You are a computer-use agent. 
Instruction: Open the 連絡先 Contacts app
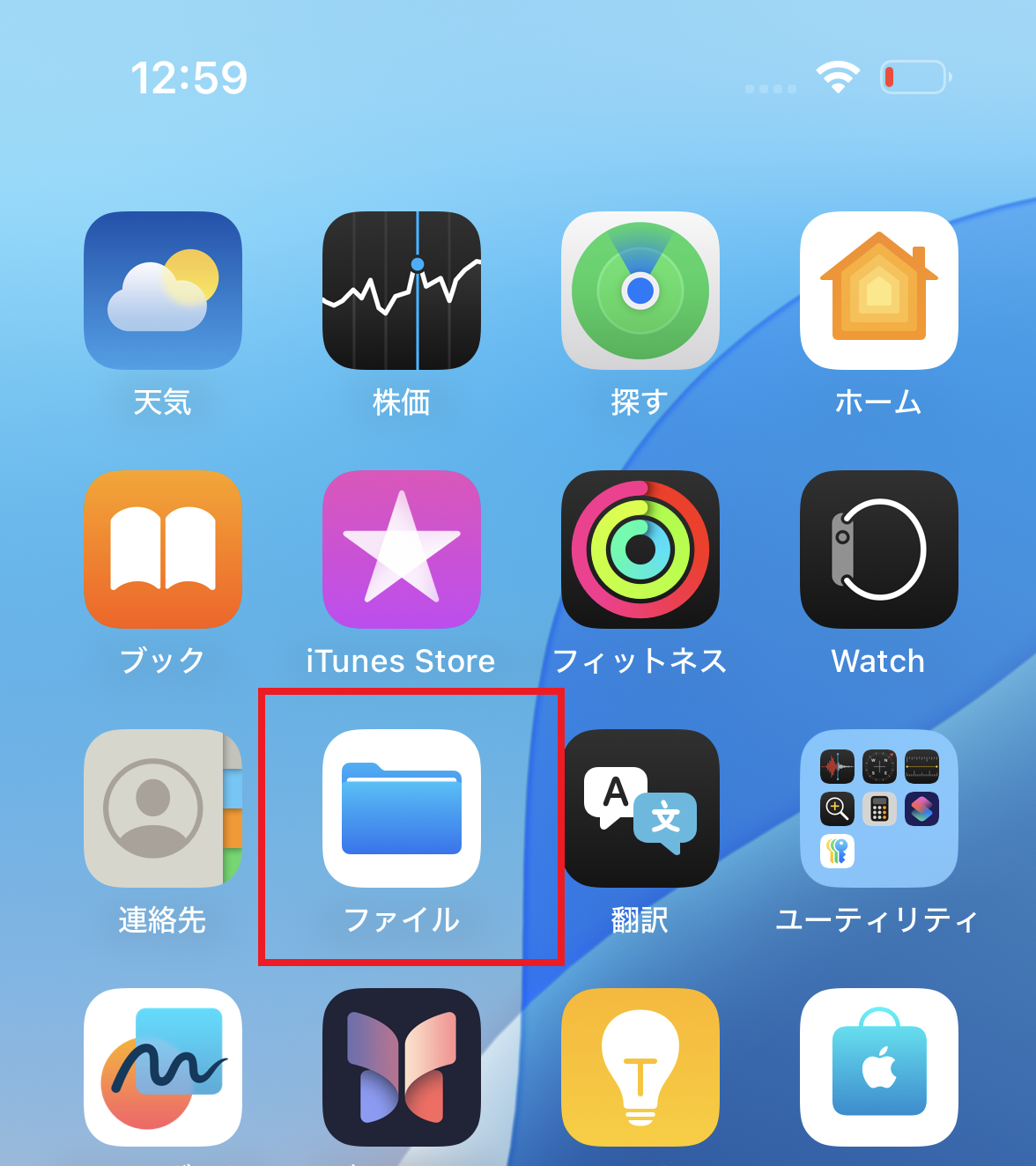tap(163, 808)
